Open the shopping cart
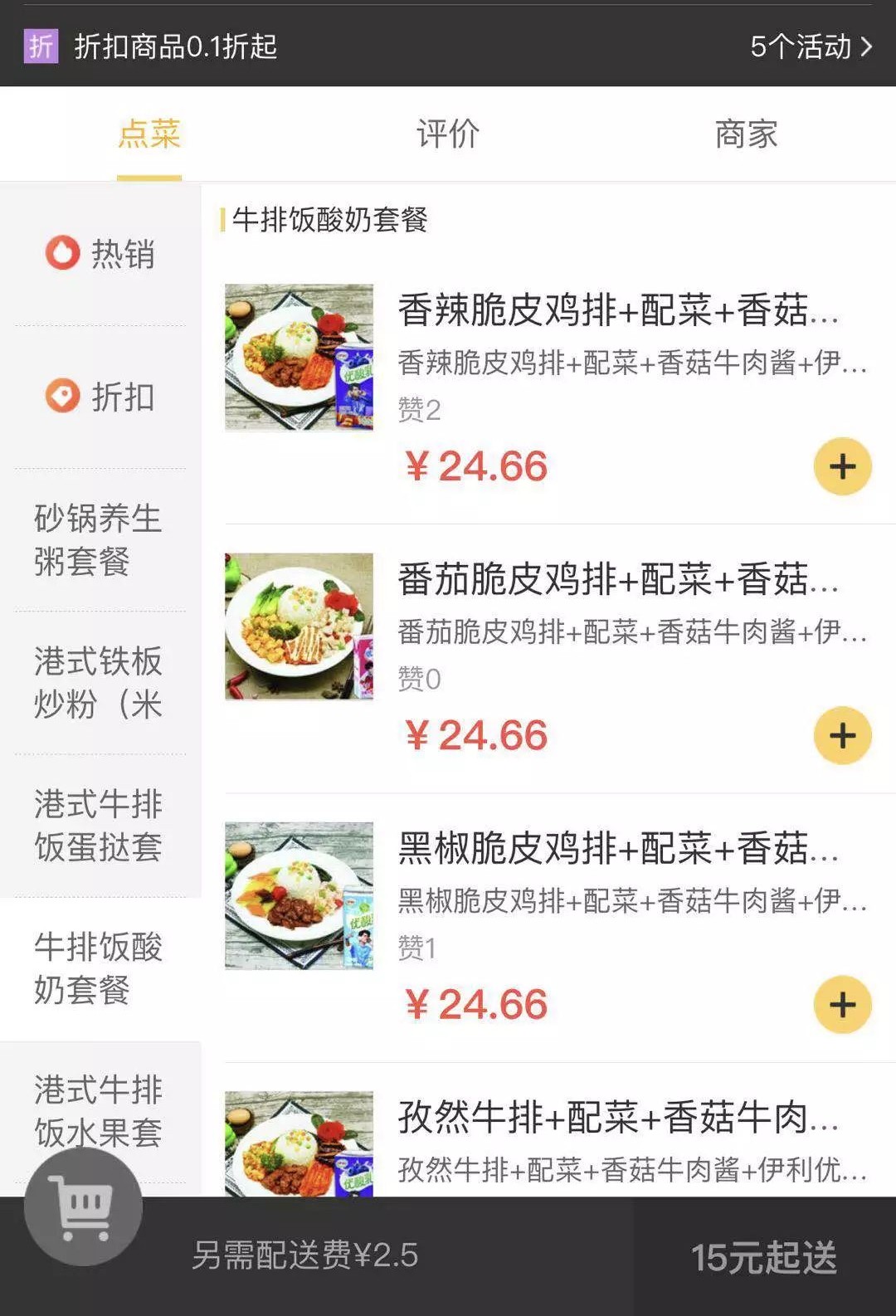896x1316 pixels. (83, 1206)
